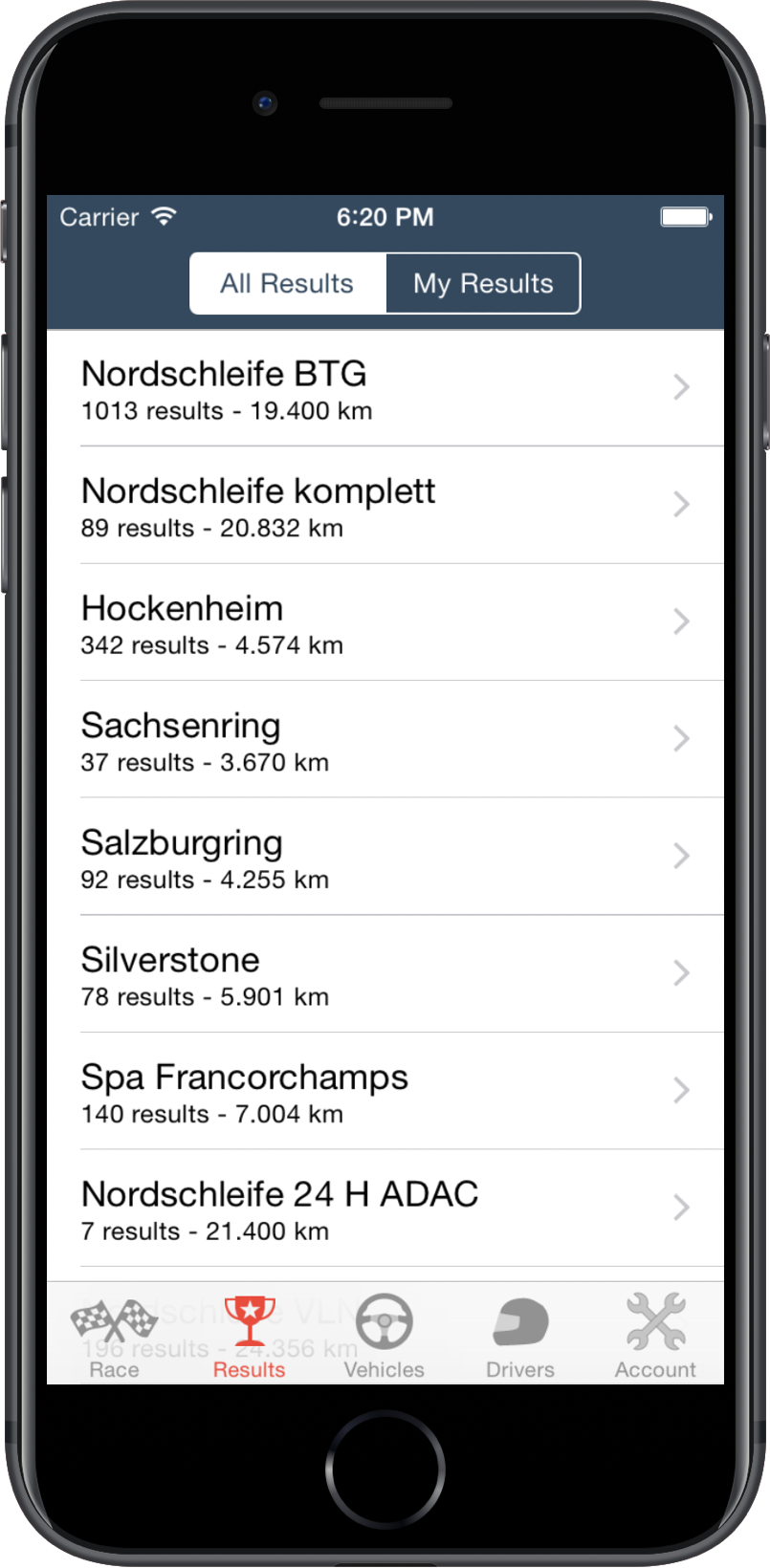Open the Sachsenring results row
The width and height of the screenshot is (770, 1568).
(x=385, y=739)
